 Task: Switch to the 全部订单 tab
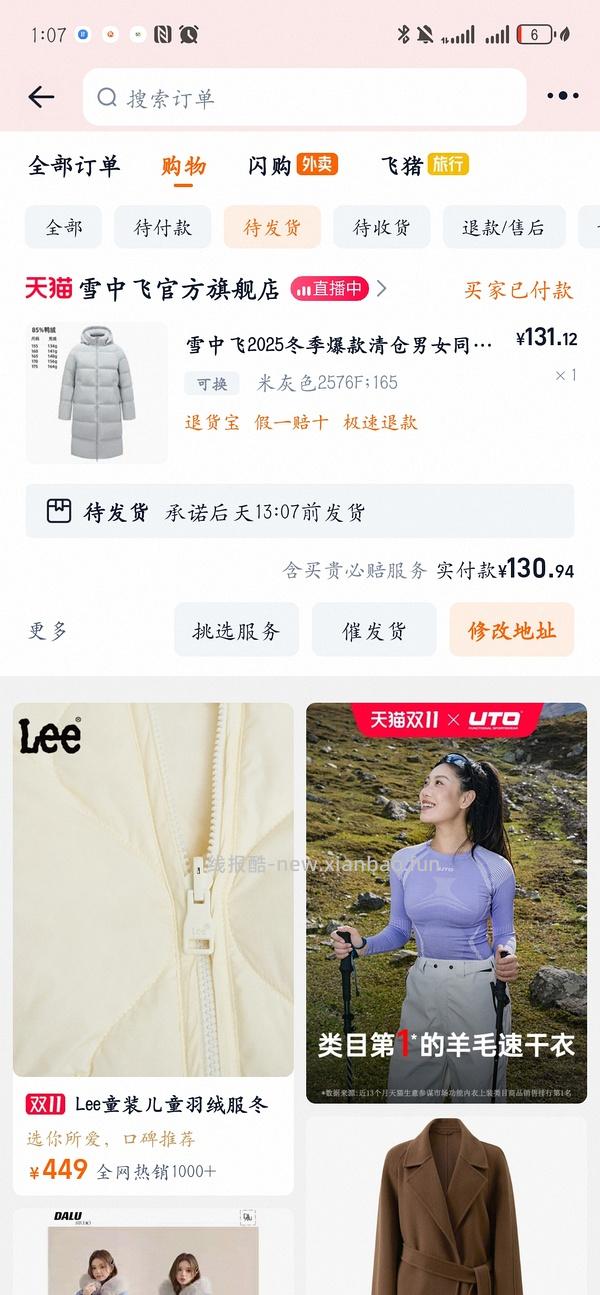coord(74,165)
